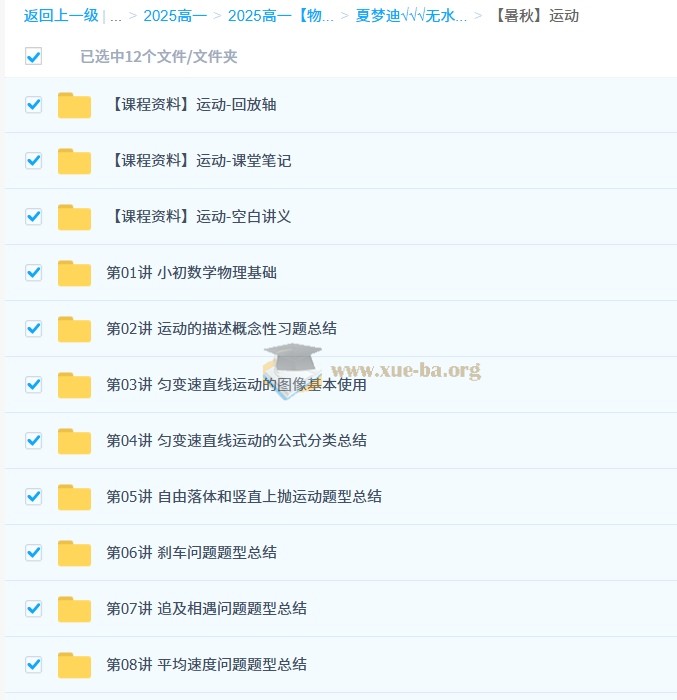Open the 2025高一 breadcrumb folder
677x700 pixels.
(x=176, y=15)
